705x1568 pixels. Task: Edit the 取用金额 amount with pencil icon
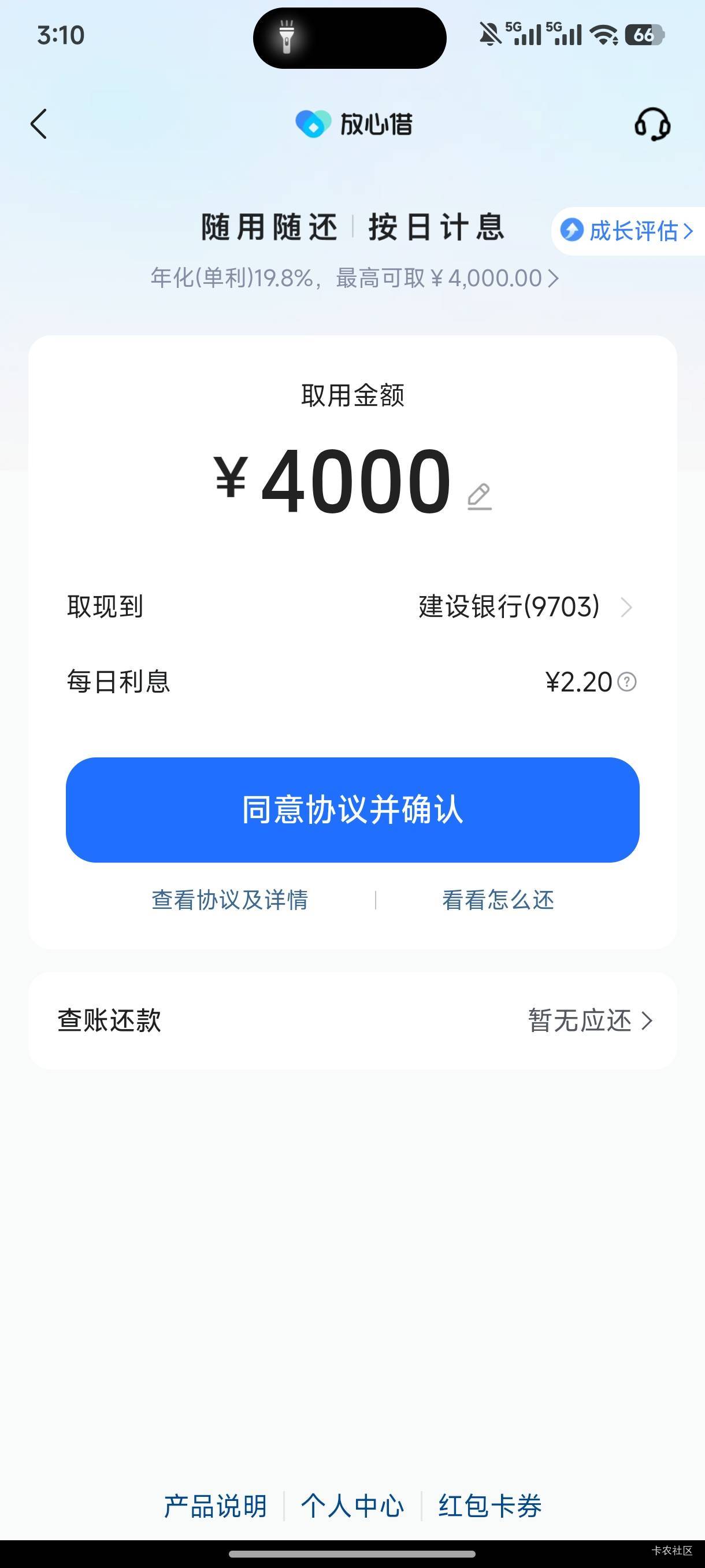tap(479, 496)
